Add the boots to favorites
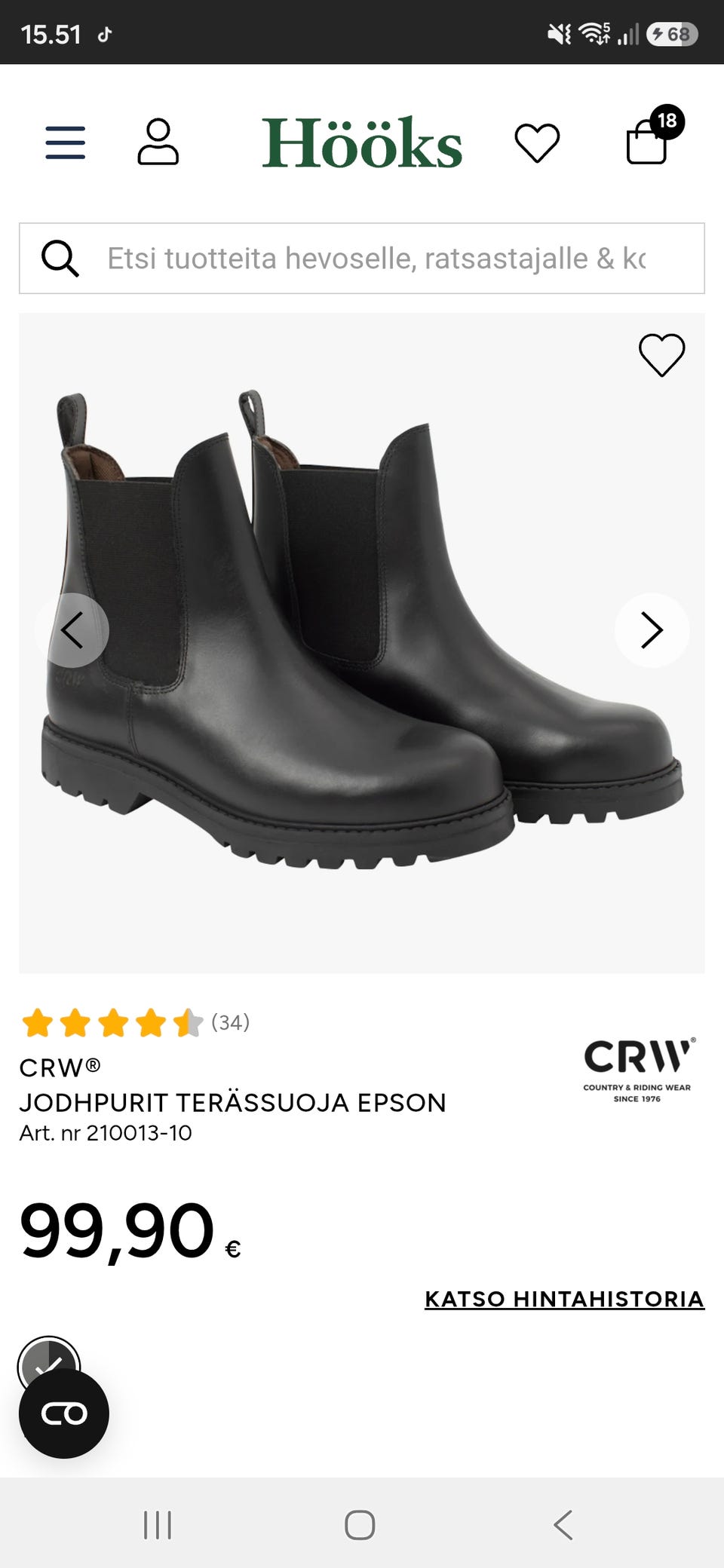 pos(662,354)
